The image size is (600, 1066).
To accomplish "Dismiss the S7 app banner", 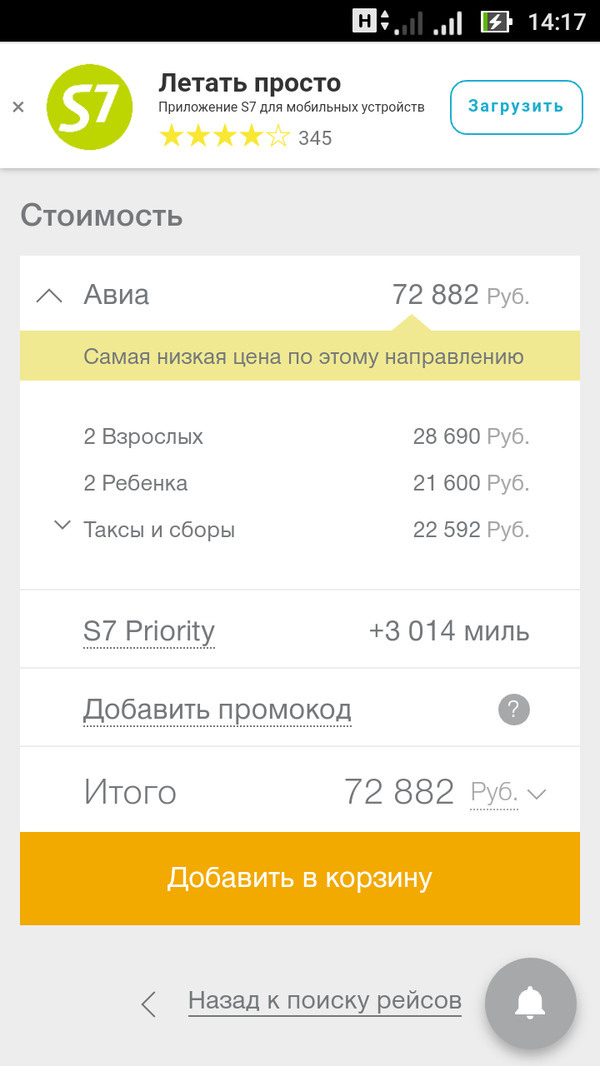I will [x=18, y=107].
